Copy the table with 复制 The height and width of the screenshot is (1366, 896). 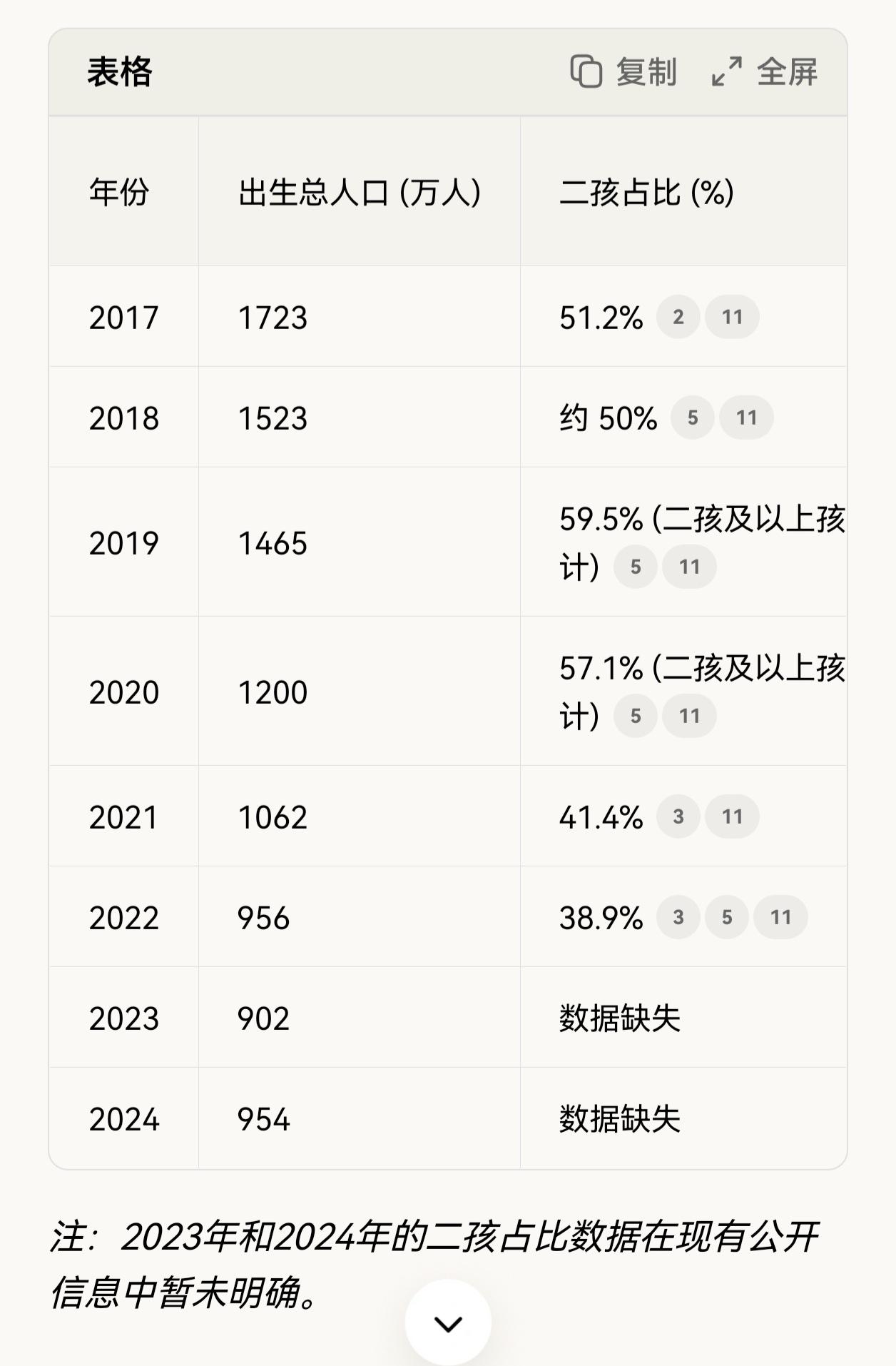click(x=623, y=72)
